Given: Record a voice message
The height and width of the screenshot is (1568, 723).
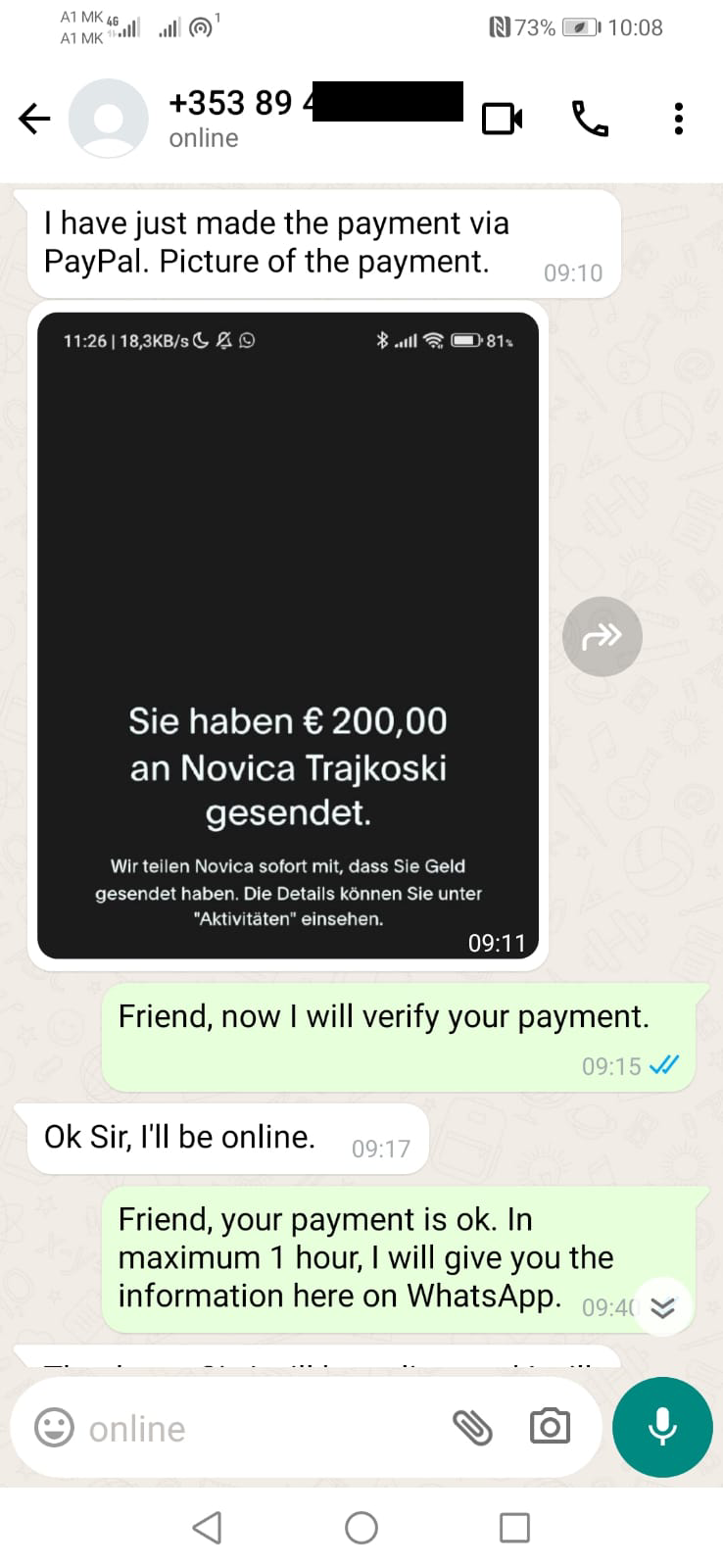Looking at the screenshot, I should pyautogui.click(x=662, y=1427).
